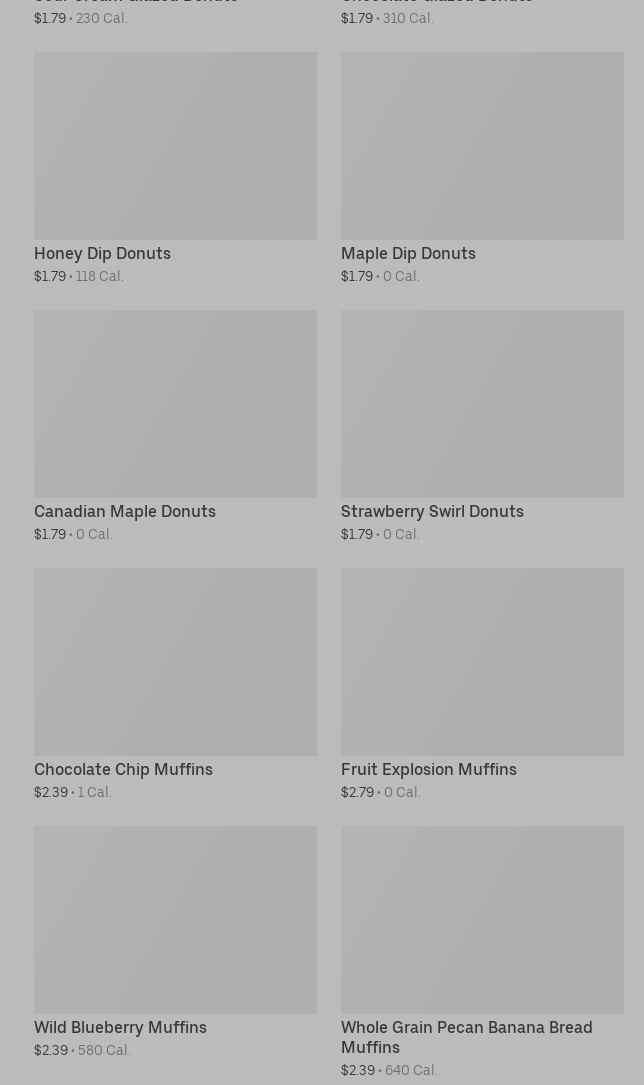Choose the Strawberry Swirl Donuts item

click(x=482, y=404)
